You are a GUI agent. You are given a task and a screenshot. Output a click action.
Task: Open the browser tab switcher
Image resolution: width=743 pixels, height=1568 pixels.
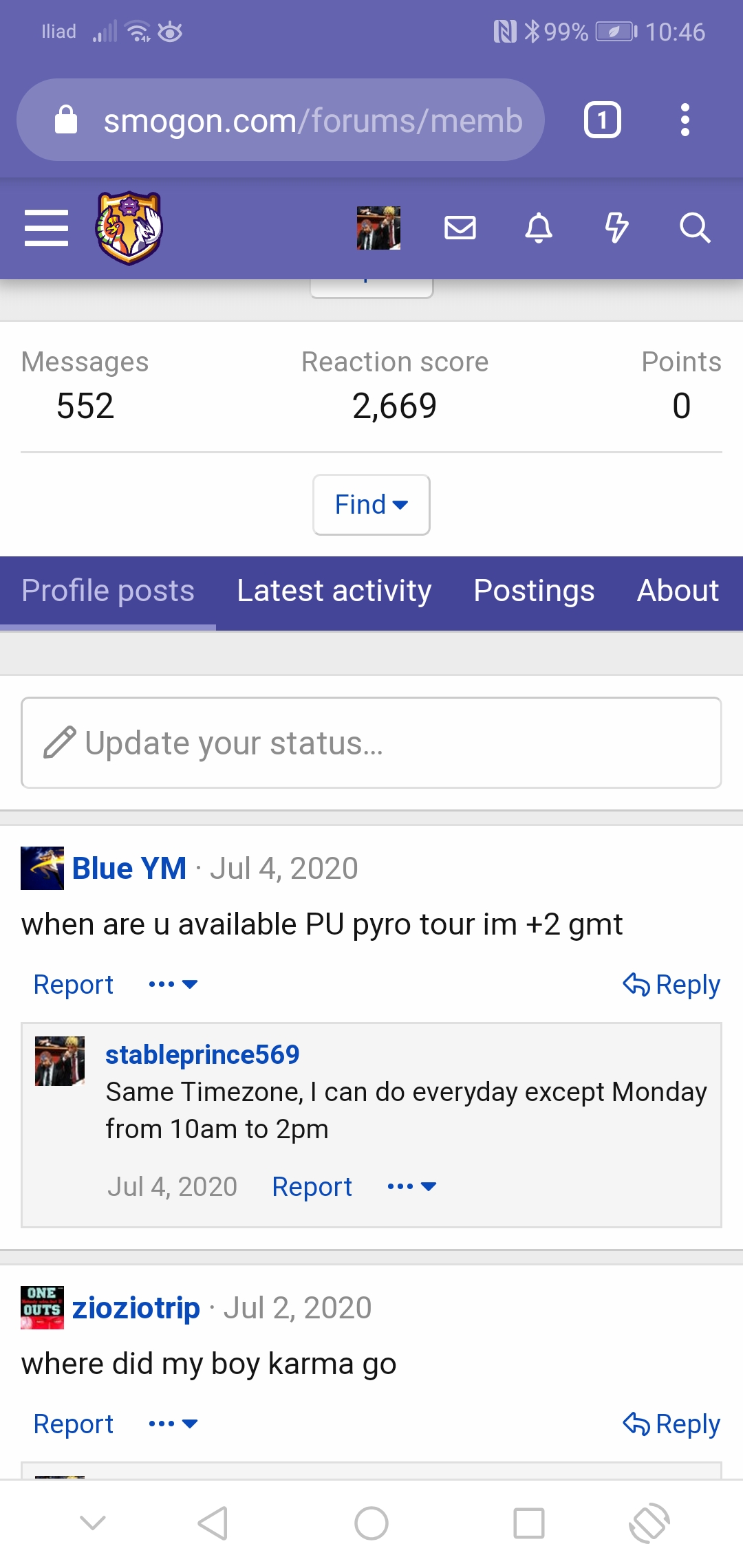(x=602, y=119)
